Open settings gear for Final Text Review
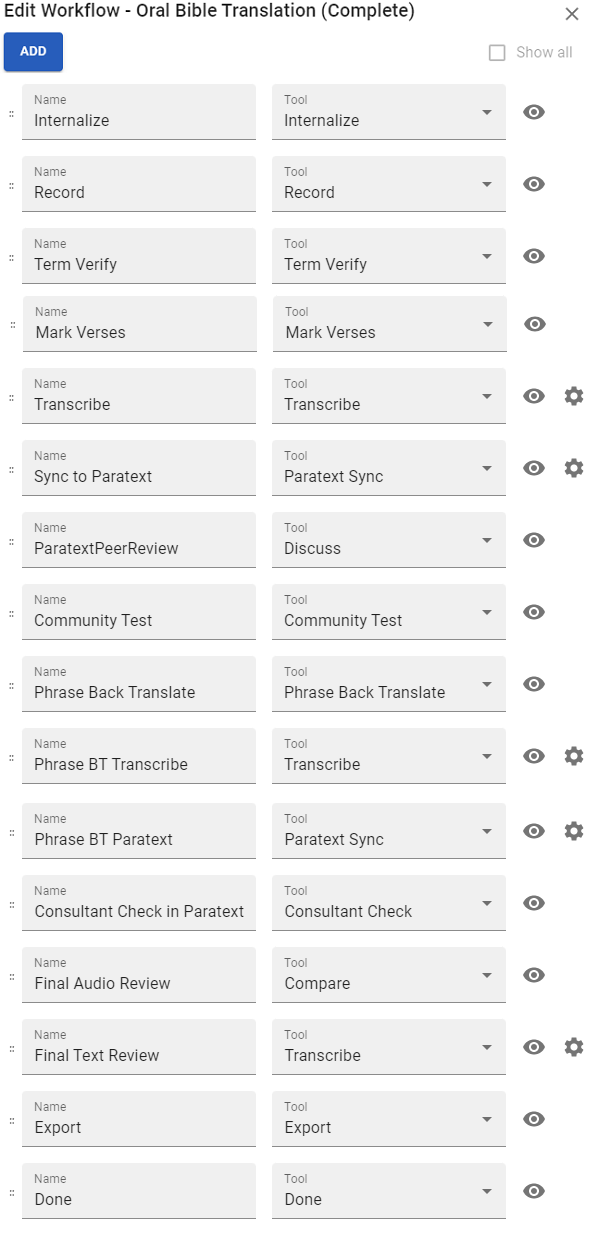 (x=573, y=1047)
